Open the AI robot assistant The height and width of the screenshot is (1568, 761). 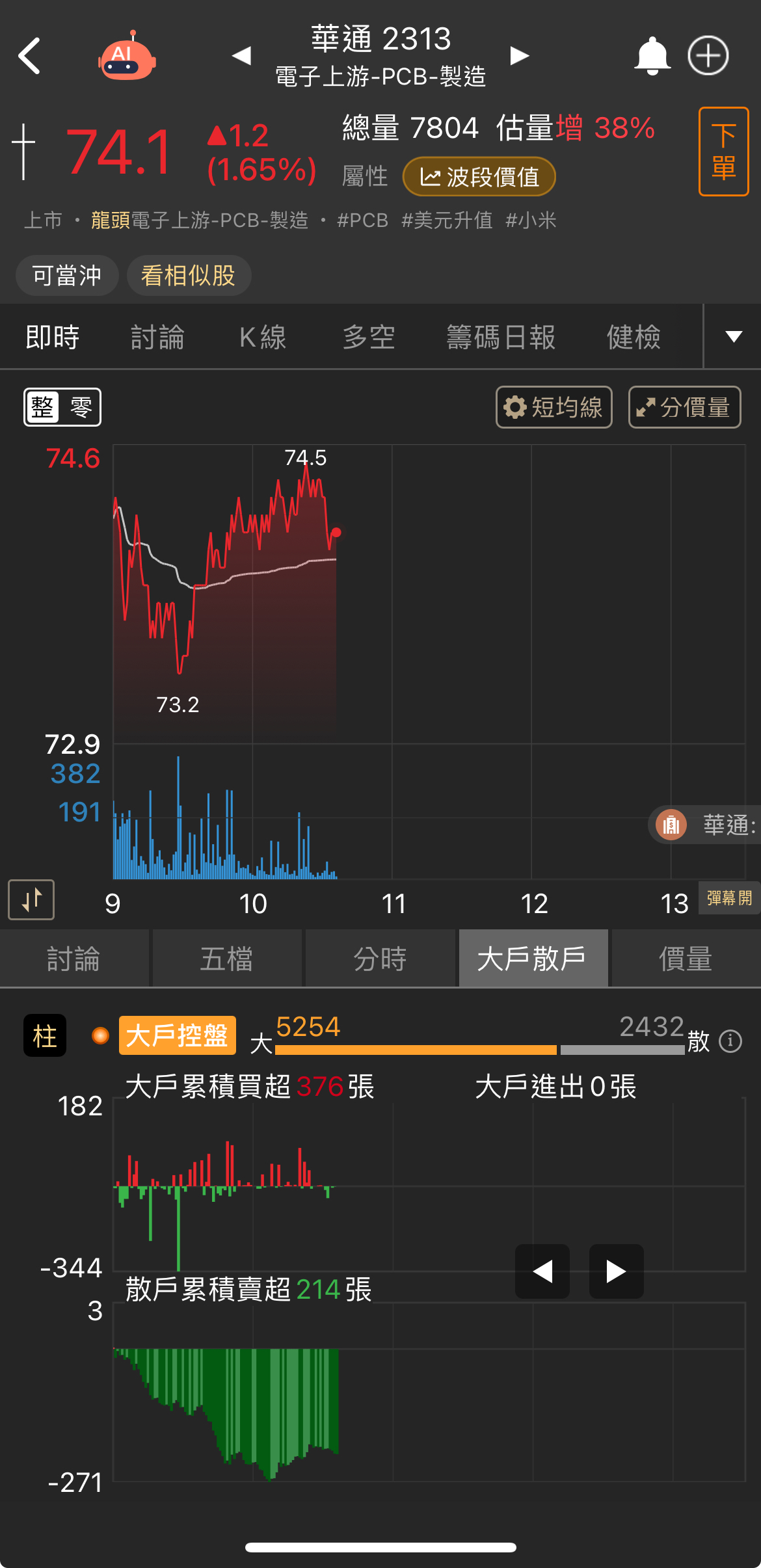pos(127,57)
